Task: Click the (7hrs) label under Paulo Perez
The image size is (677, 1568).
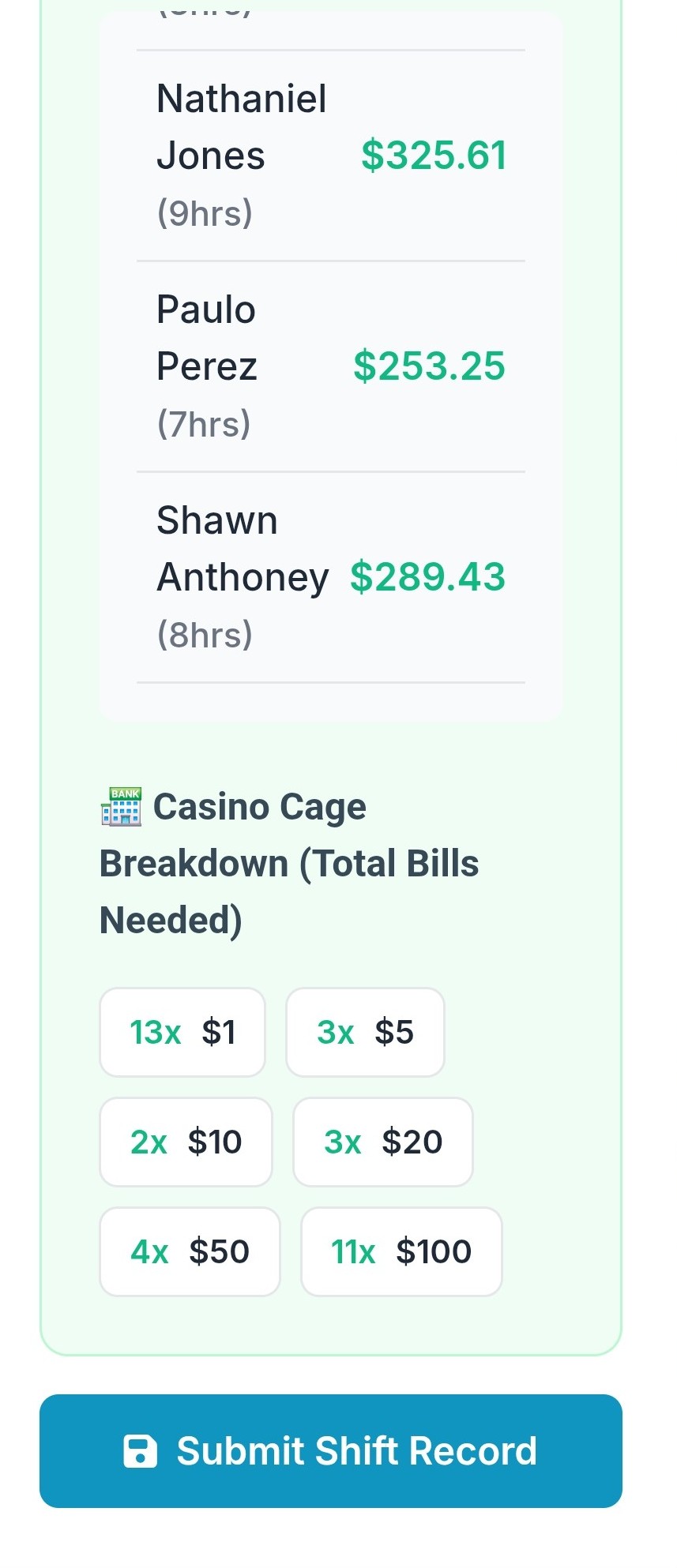Action: click(x=203, y=422)
